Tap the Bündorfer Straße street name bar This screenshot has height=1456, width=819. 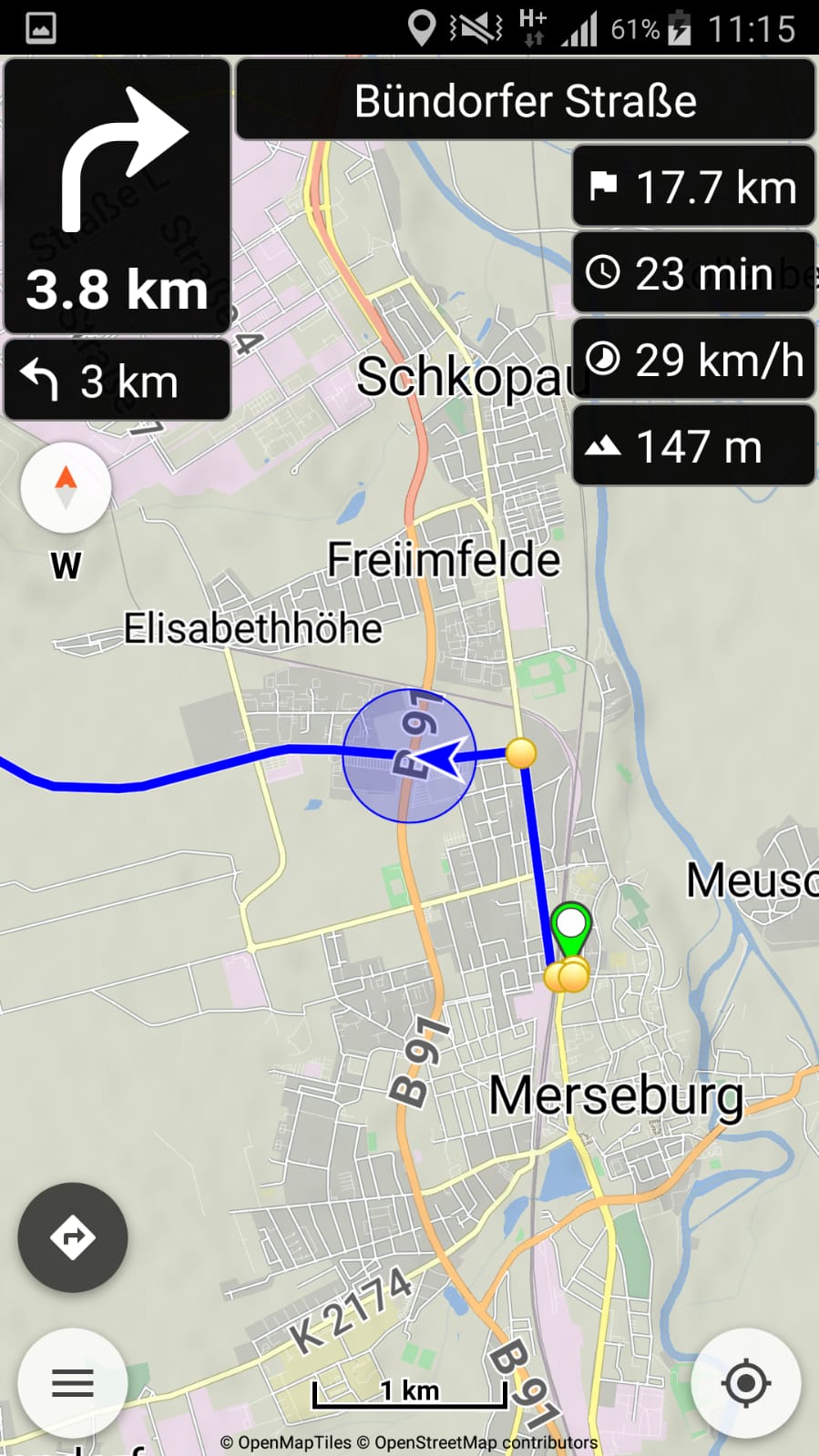pyautogui.click(x=526, y=99)
